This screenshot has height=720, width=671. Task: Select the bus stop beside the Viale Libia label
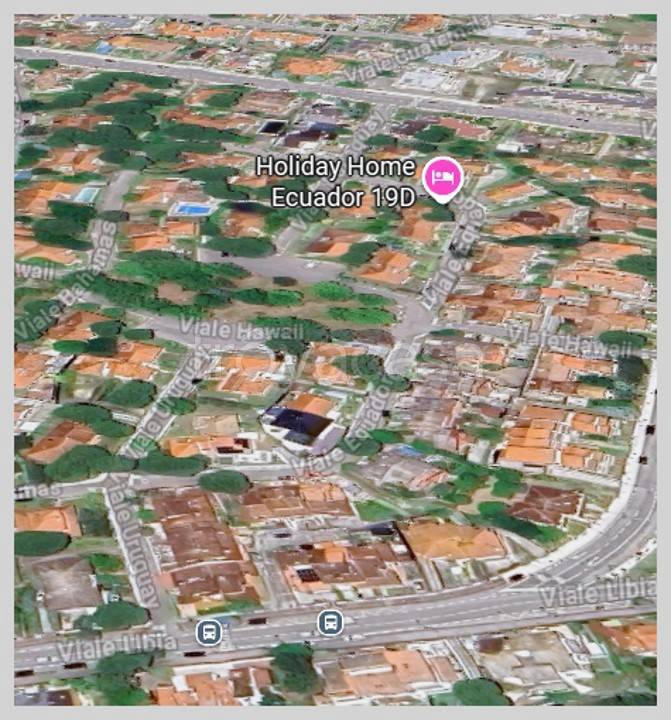coord(209,631)
